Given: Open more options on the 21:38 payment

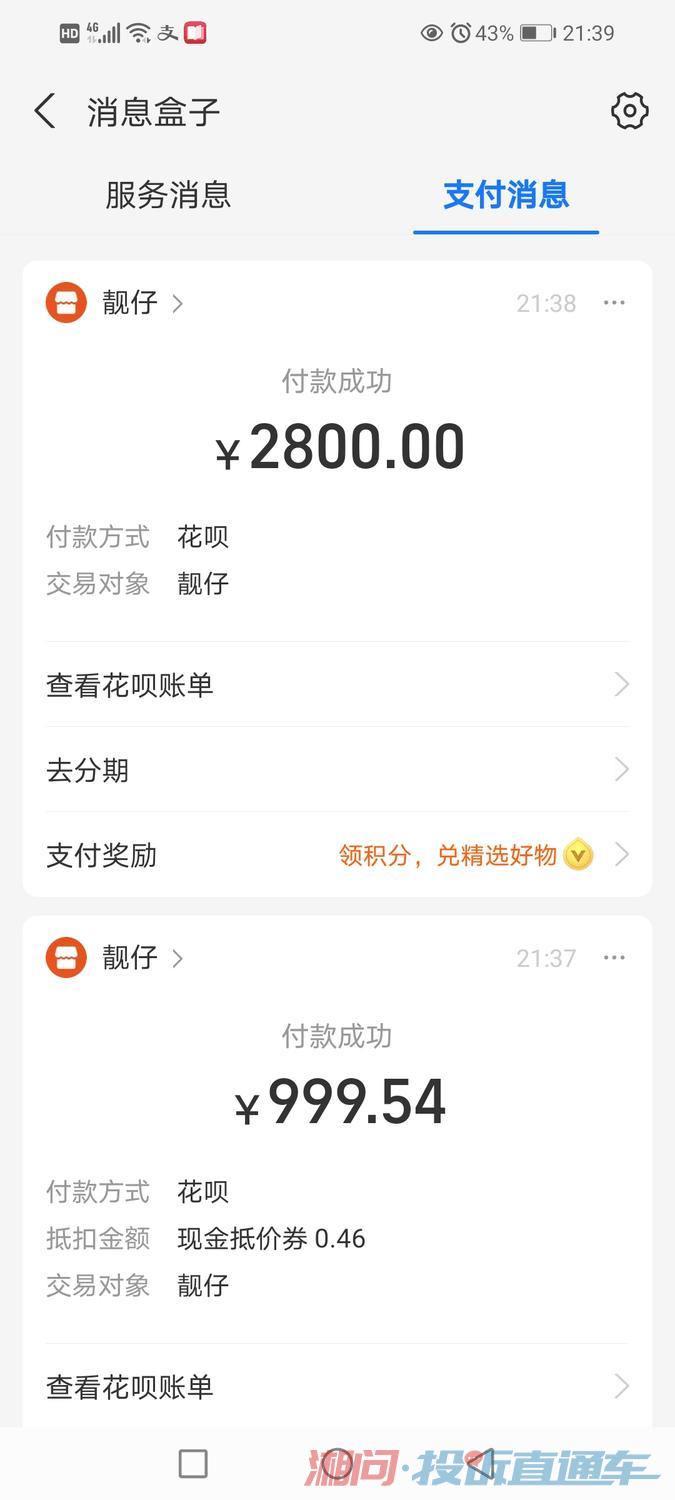Looking at the screenshot, I should (614, 303).
